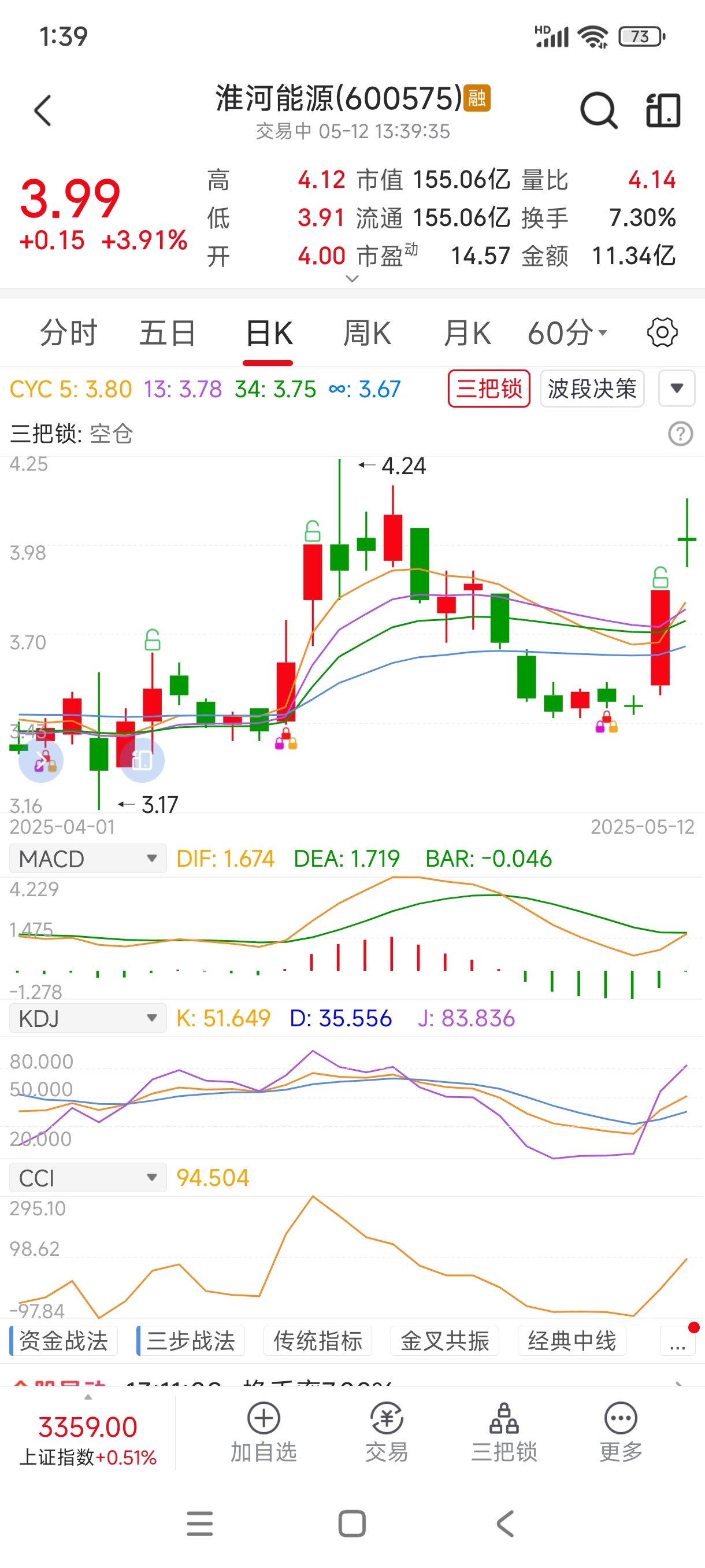Screen dimensions: 705x1568
Task: Select the 周K chart tab
Action: (x=367, y=334)
